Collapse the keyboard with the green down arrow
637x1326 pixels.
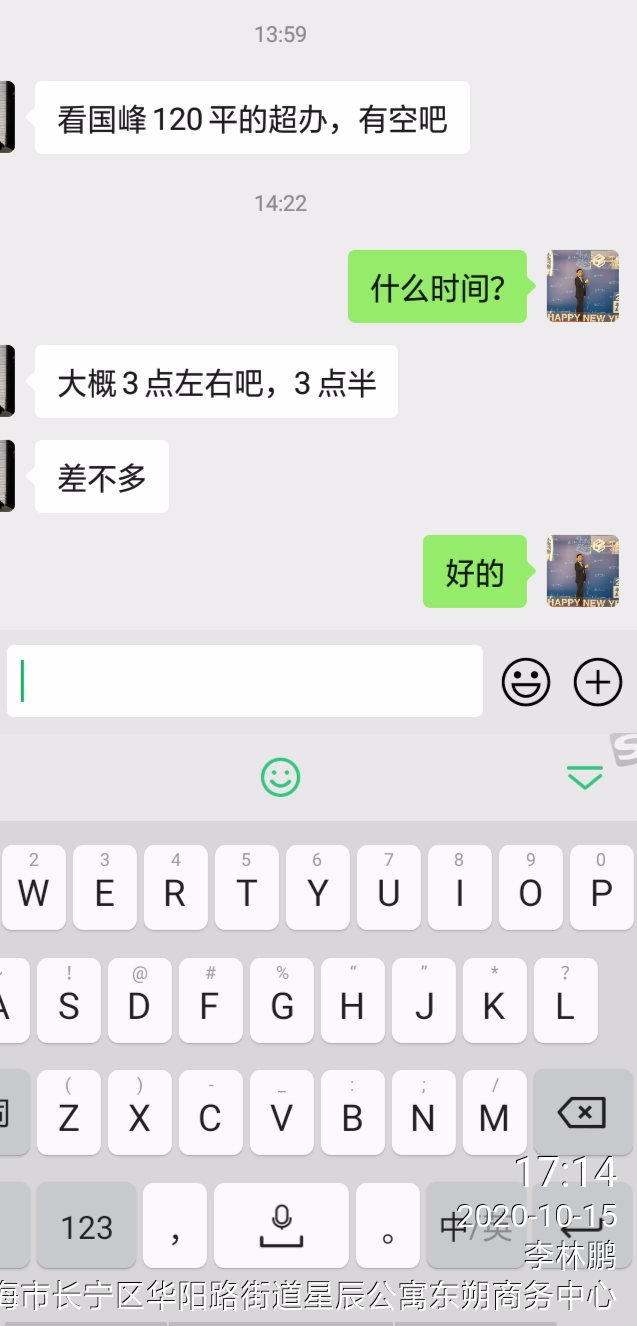pyautogui.click(x=584, y=777)
